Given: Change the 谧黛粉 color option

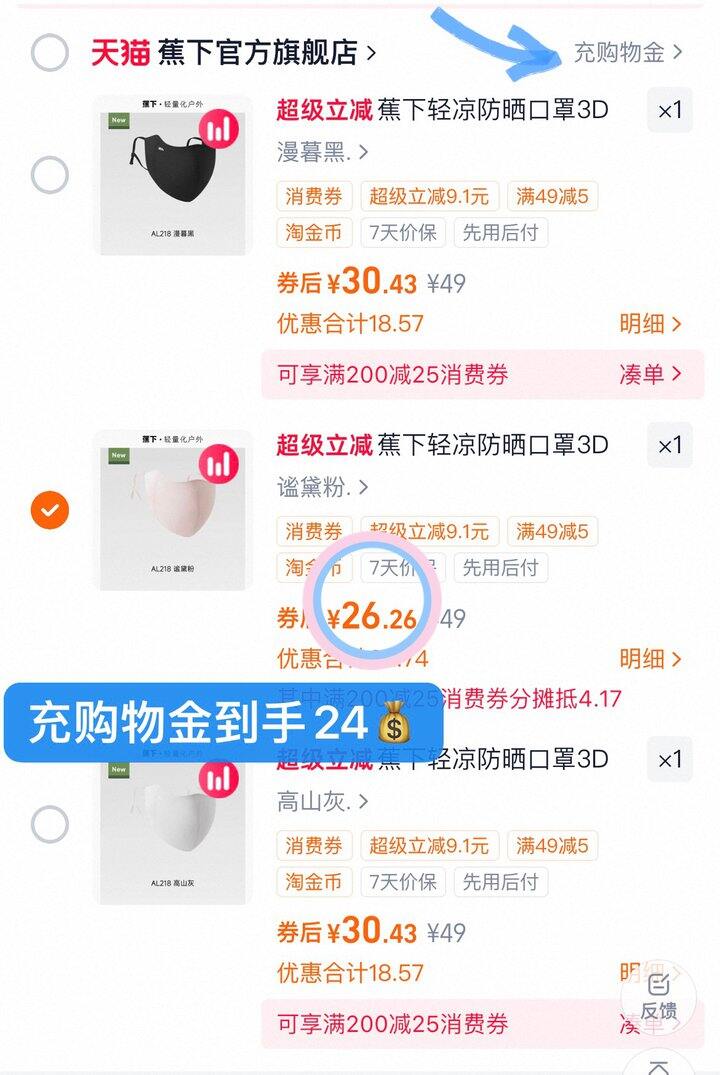Looking at the screenshot, I should coord(322,488).
